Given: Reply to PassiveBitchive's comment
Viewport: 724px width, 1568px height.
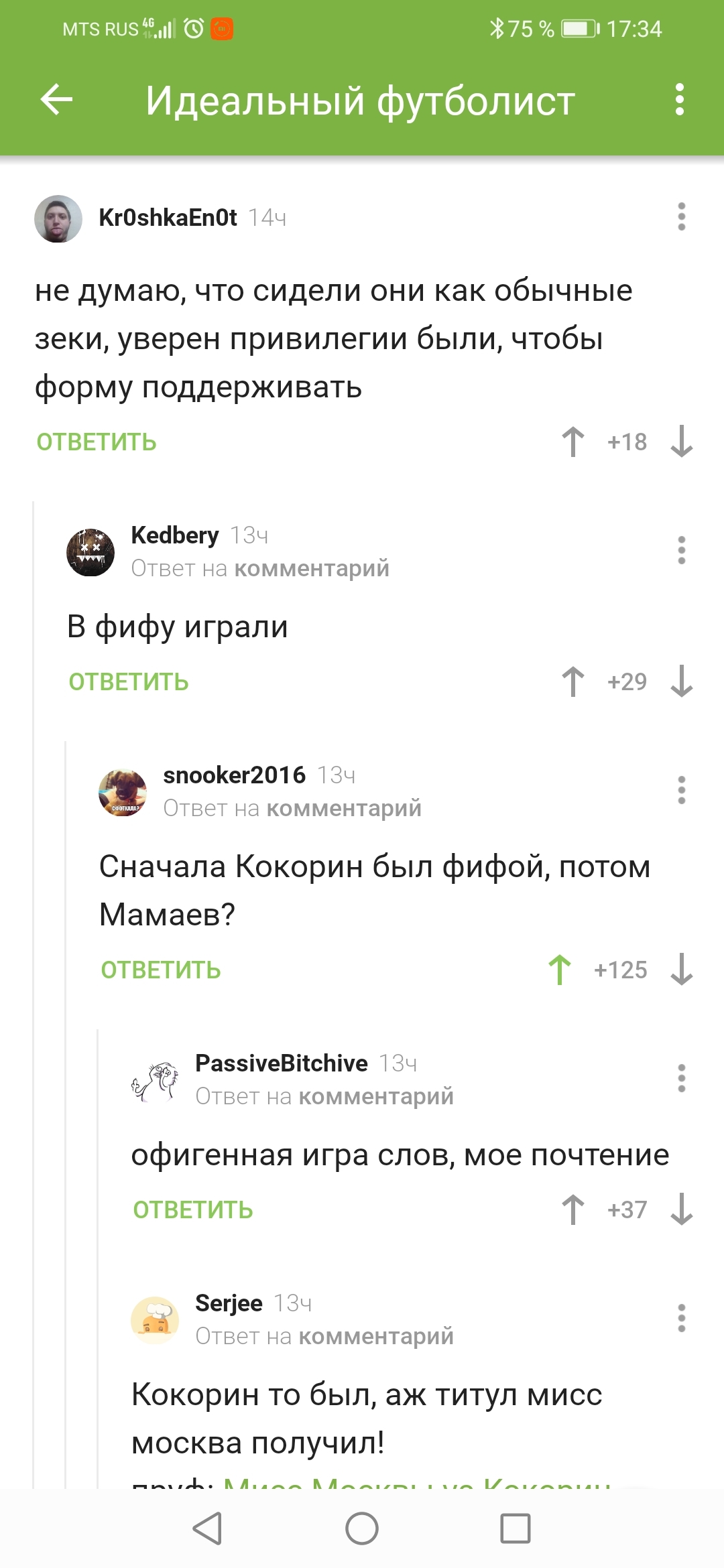Looking at the screenshot, I should coord(193,1210).
